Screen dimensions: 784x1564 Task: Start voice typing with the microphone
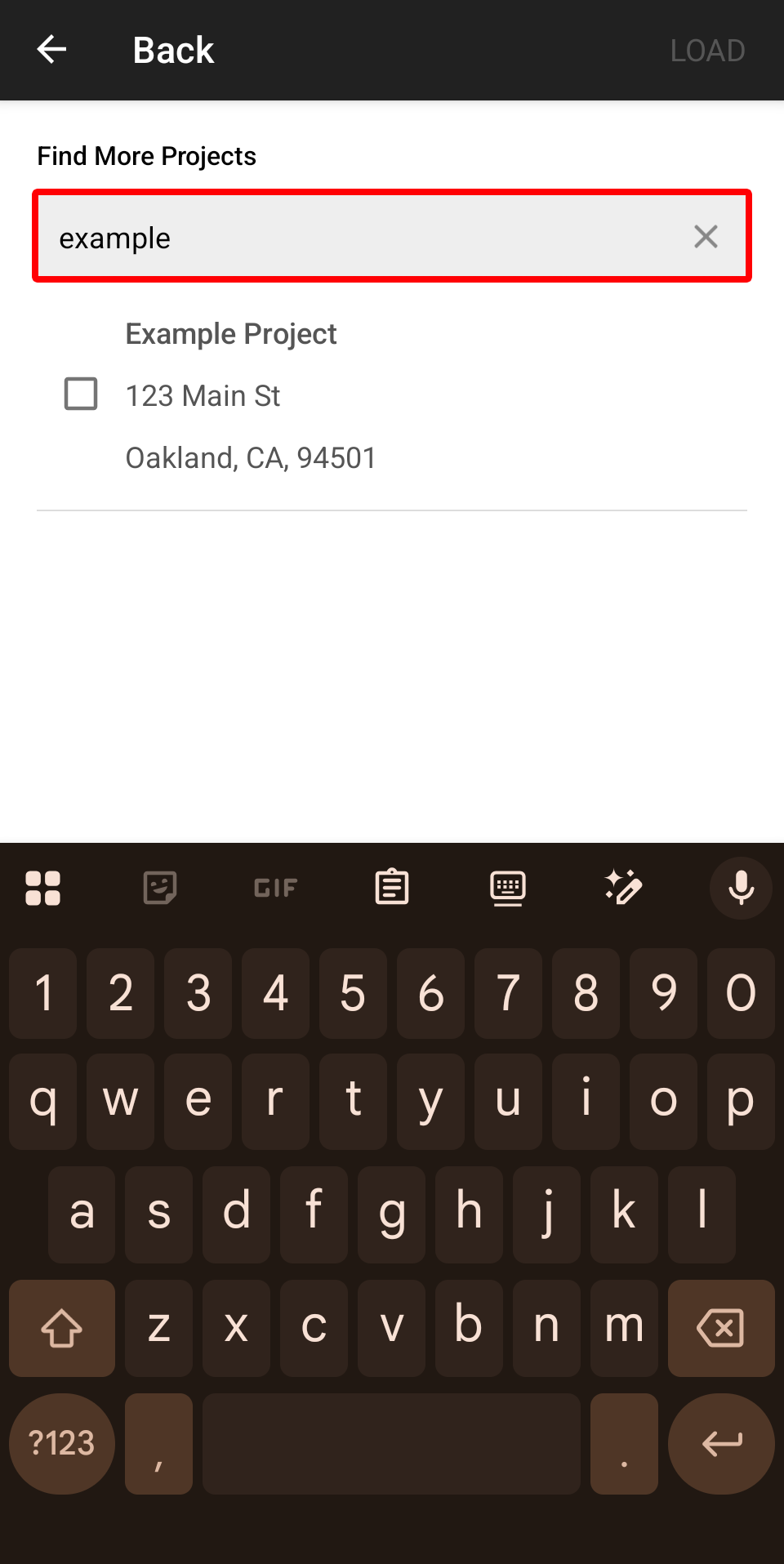coord(740,889)
